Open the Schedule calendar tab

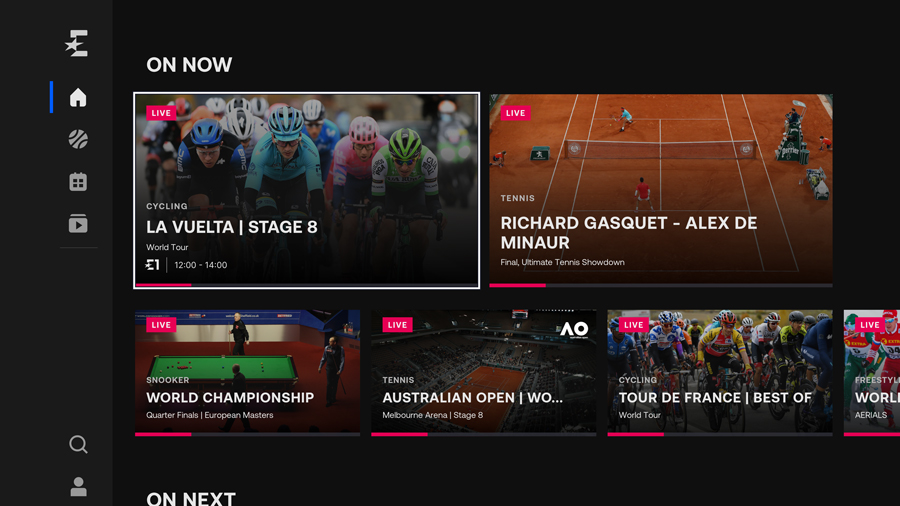tap(78, 182)
